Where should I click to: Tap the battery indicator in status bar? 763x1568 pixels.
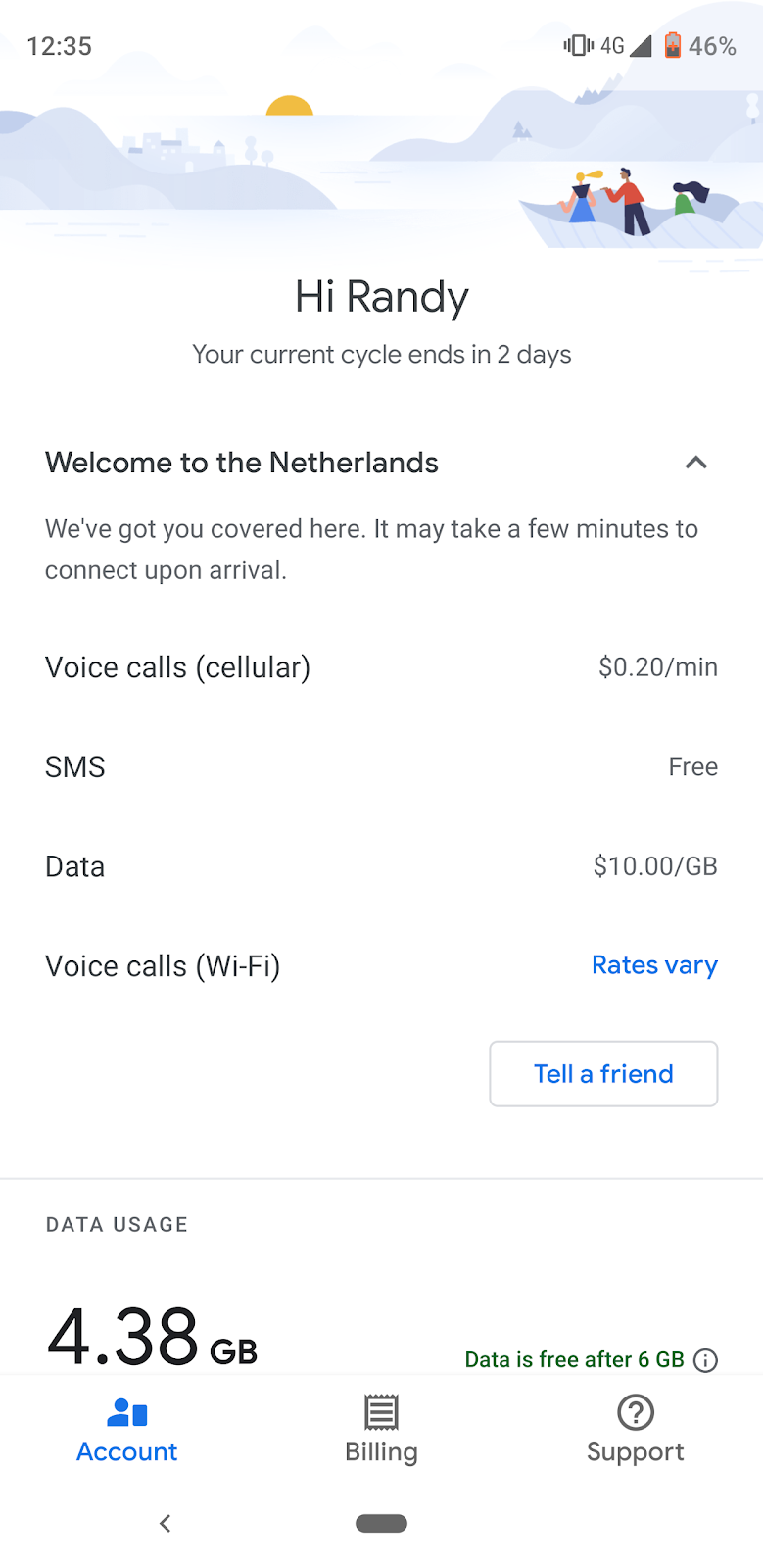point(672,45)
